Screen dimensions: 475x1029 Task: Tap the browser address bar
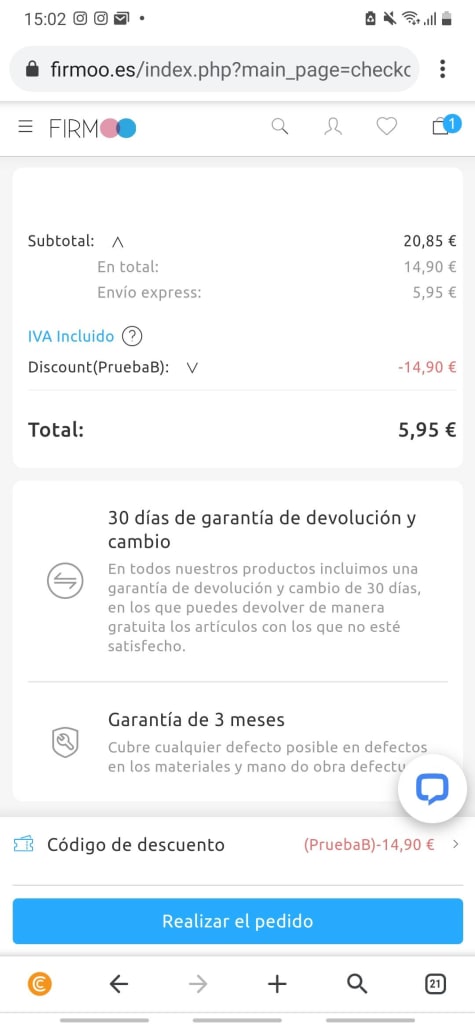215,69
